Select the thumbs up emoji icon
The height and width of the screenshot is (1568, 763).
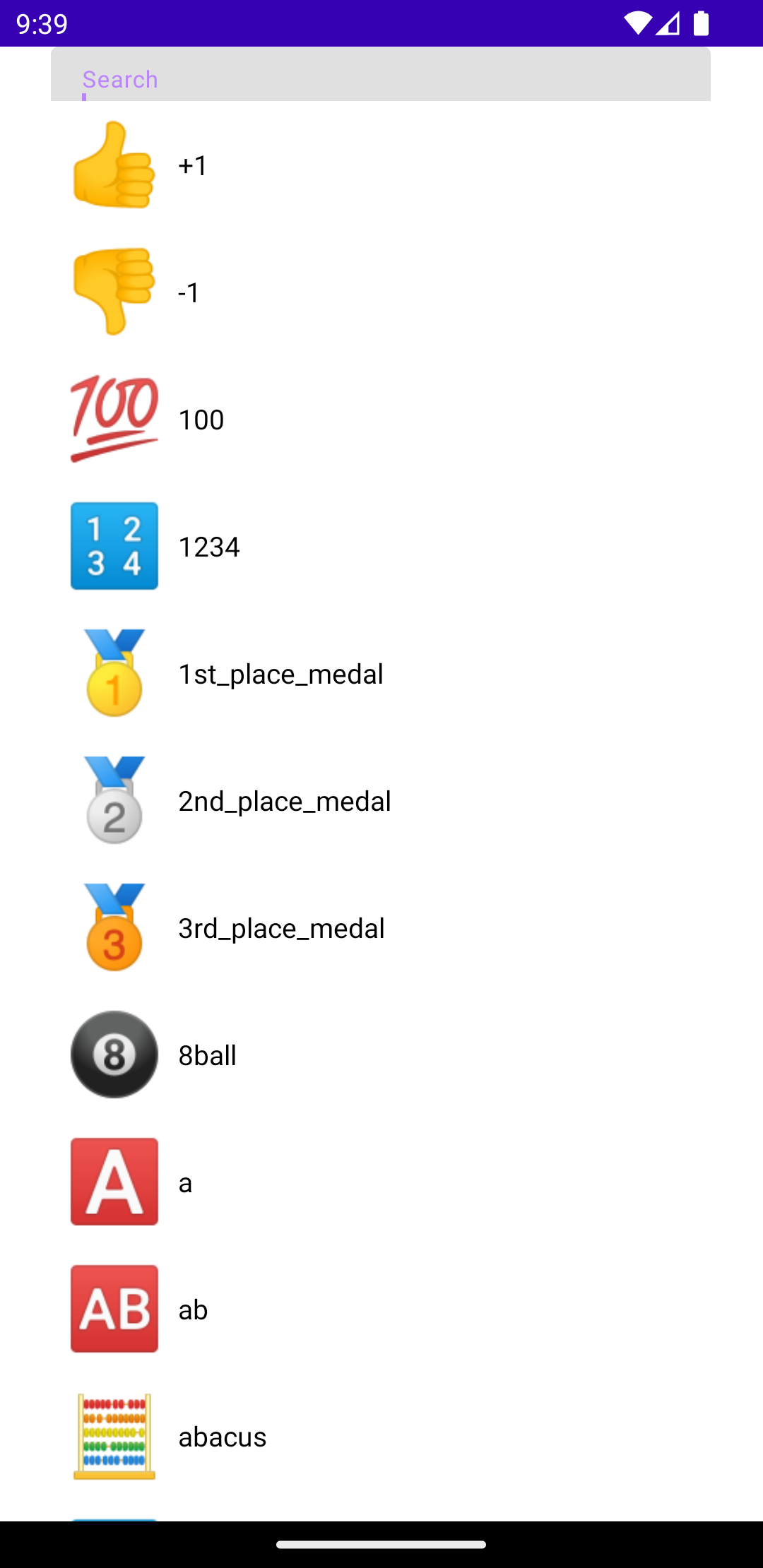[x=113, y=165]
